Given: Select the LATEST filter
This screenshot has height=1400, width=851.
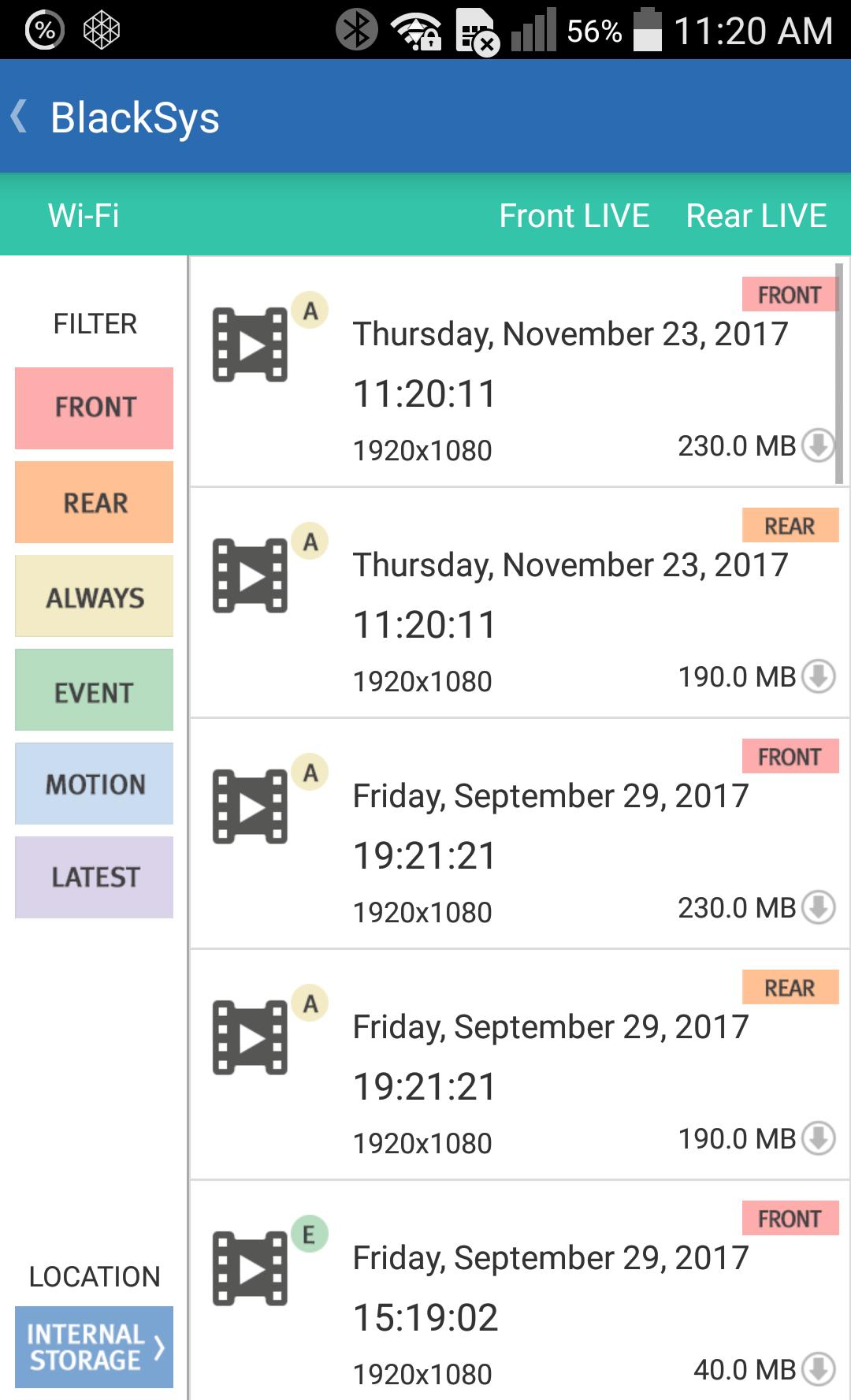Looking at the screenshot, I should point(95,877).
